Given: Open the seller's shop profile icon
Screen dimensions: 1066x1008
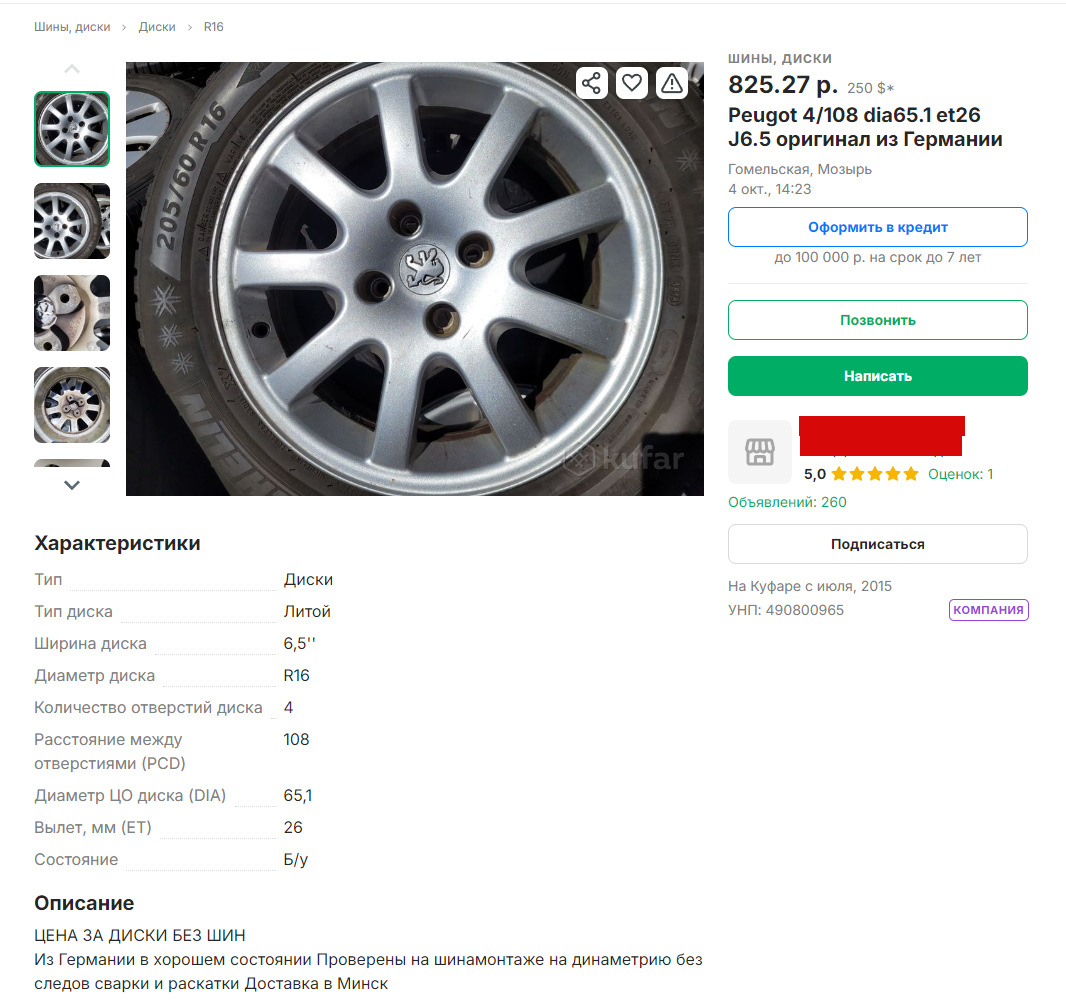Looking at the screenshot, I should point(760,452).
